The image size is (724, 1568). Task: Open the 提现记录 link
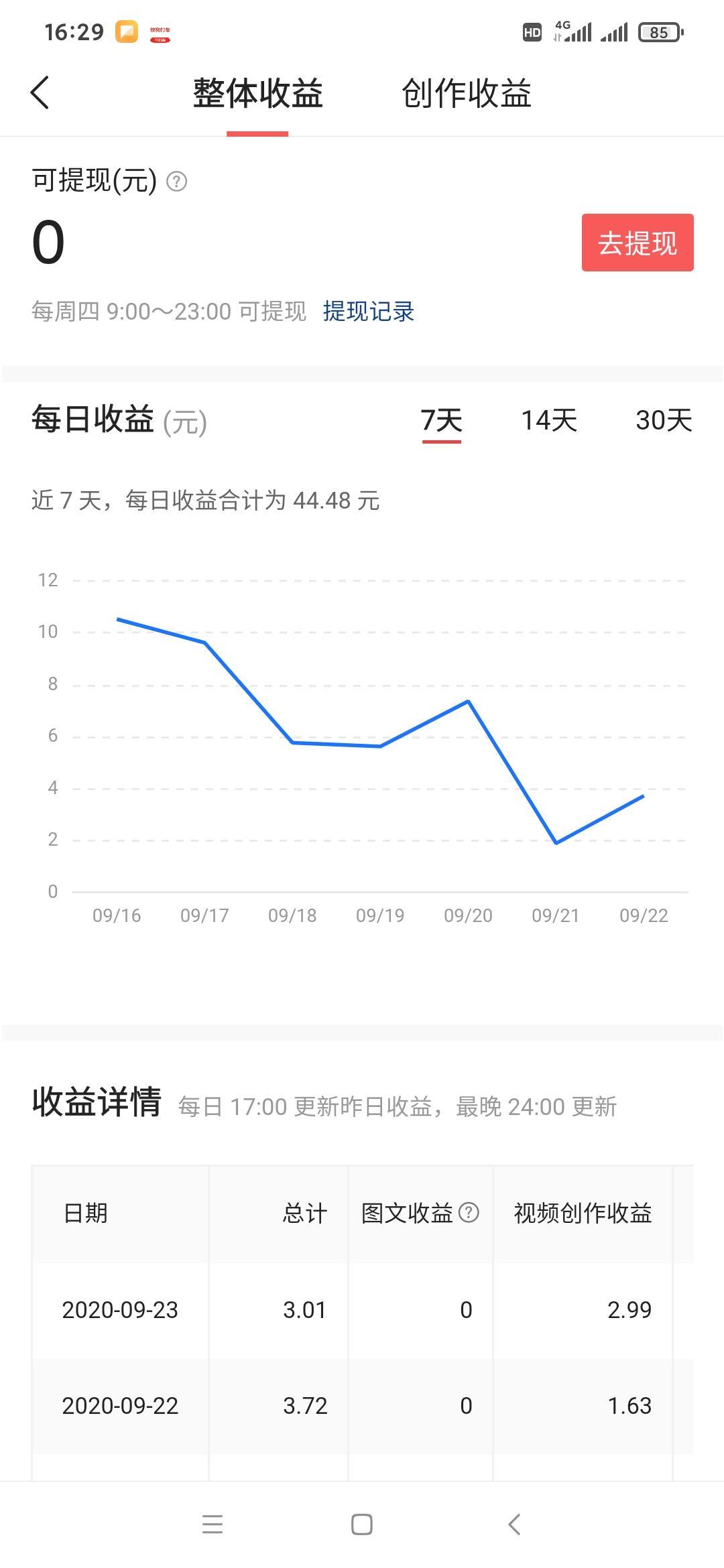[369, 312]
